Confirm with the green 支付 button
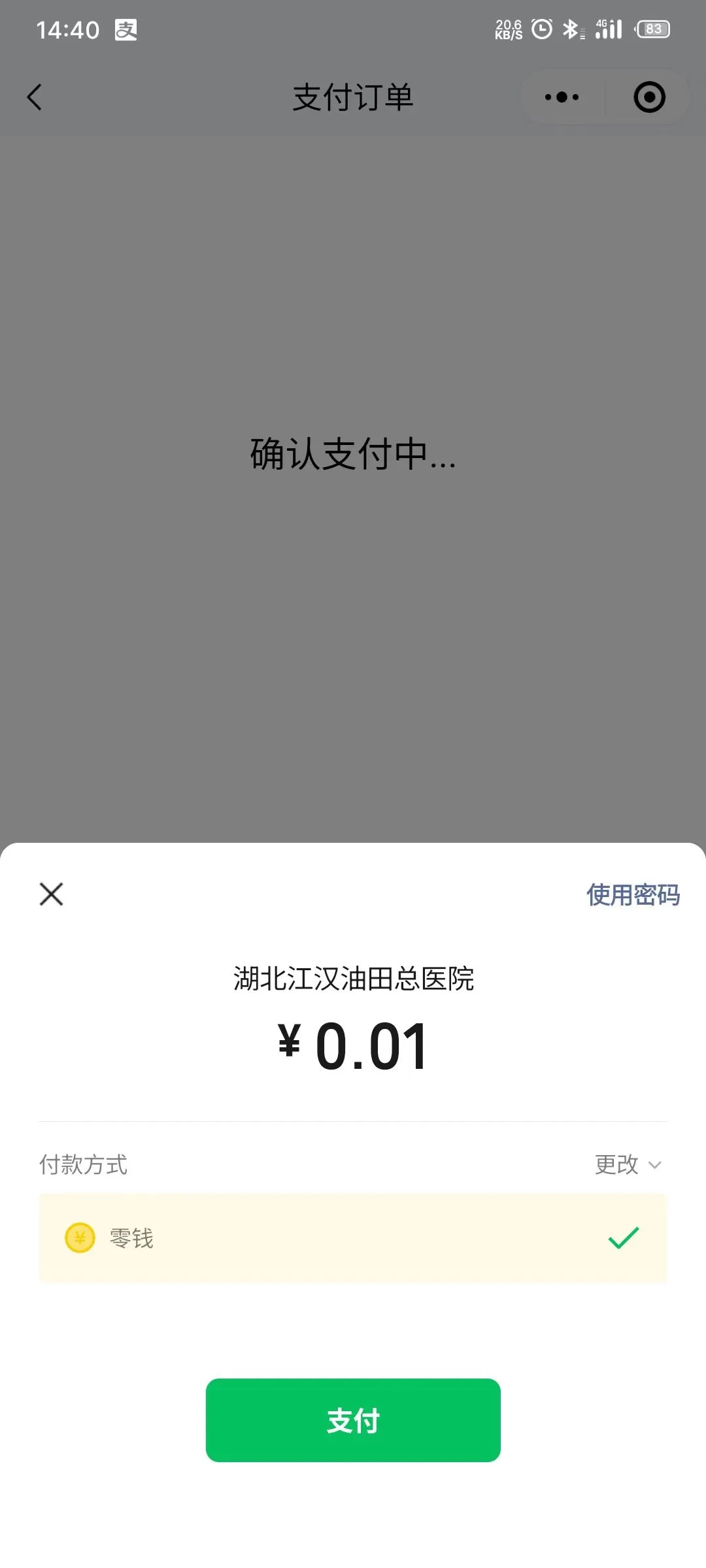 point(353,1420)
